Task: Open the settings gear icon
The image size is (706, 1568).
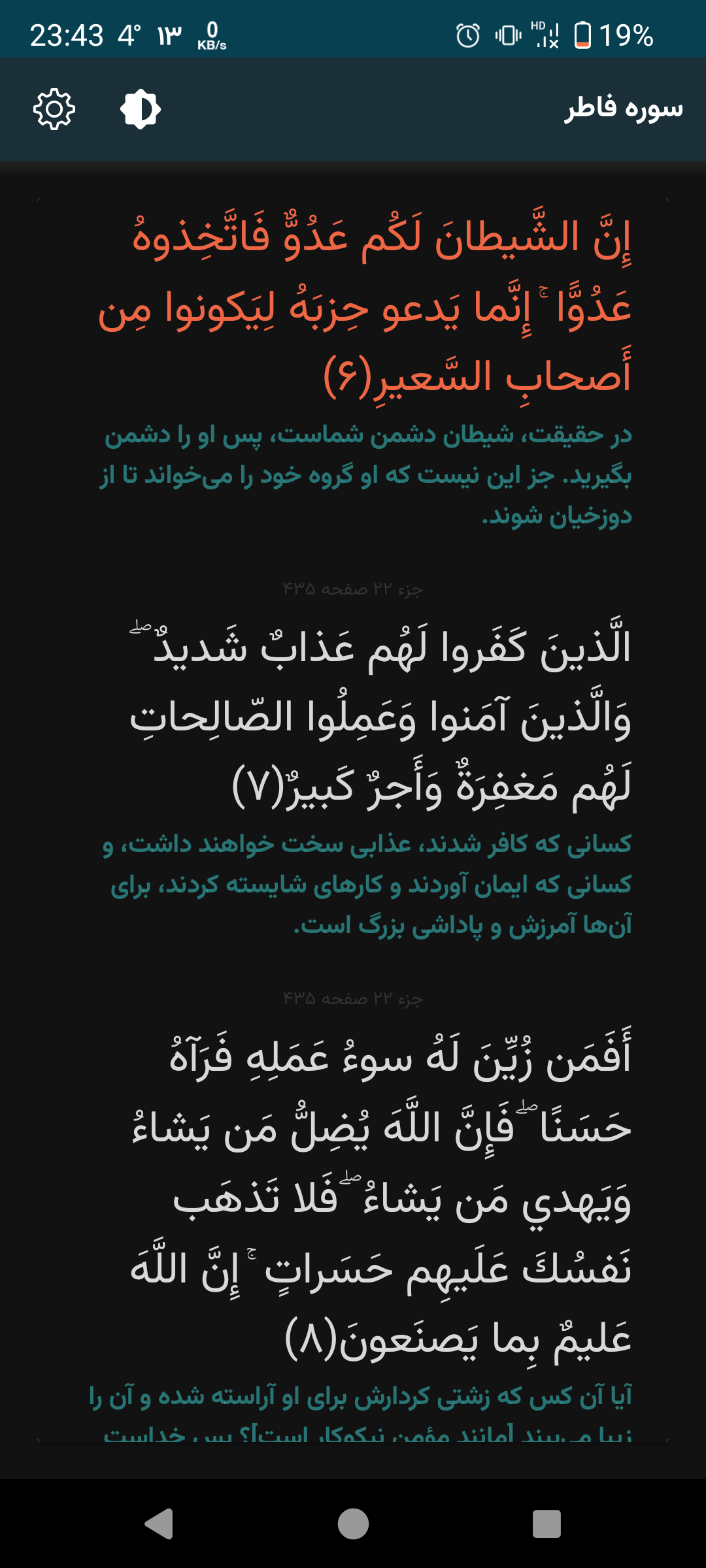Action: click(54, 108)
